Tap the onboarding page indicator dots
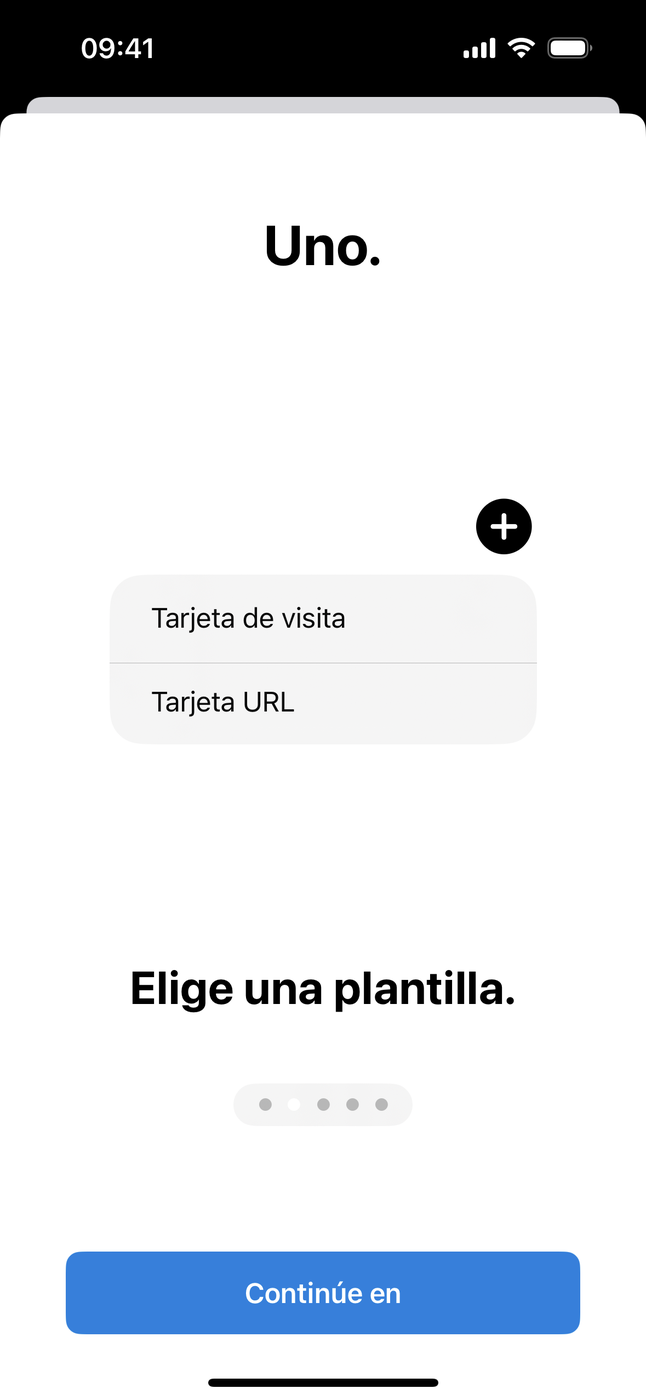The image size is (646, 1400). tap(323, 1105)
